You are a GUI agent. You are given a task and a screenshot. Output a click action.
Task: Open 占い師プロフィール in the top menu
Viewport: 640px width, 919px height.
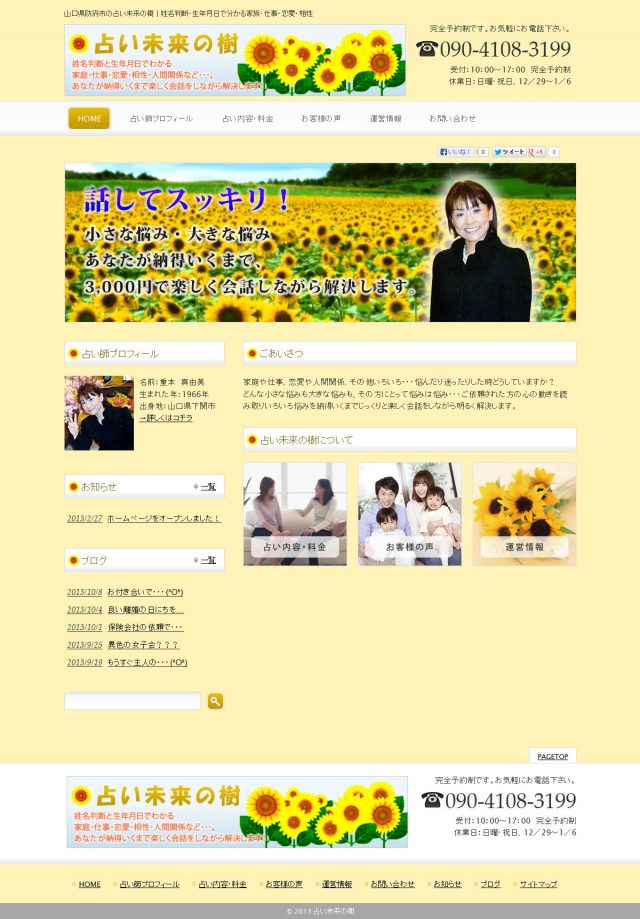coord(161,118)
